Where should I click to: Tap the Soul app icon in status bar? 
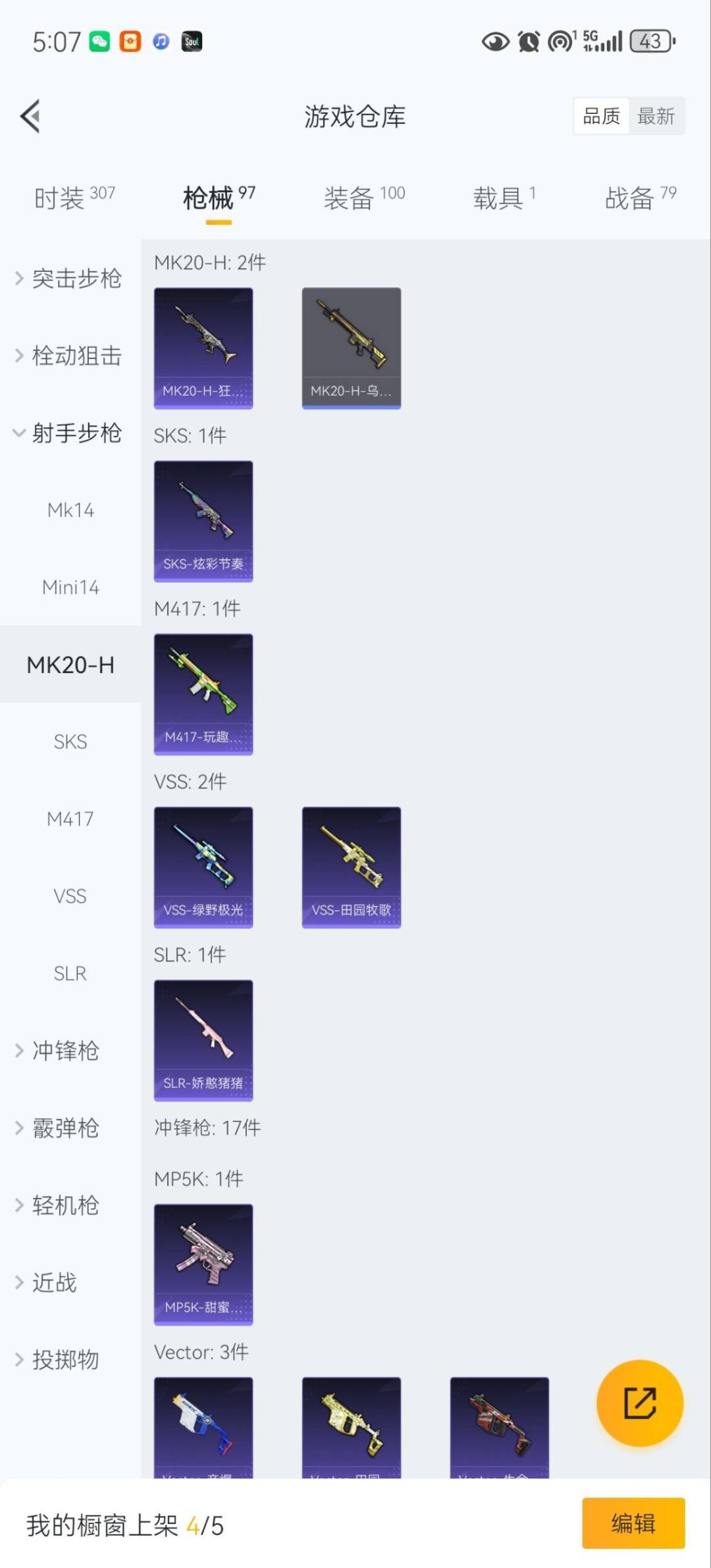click(191, 41)
